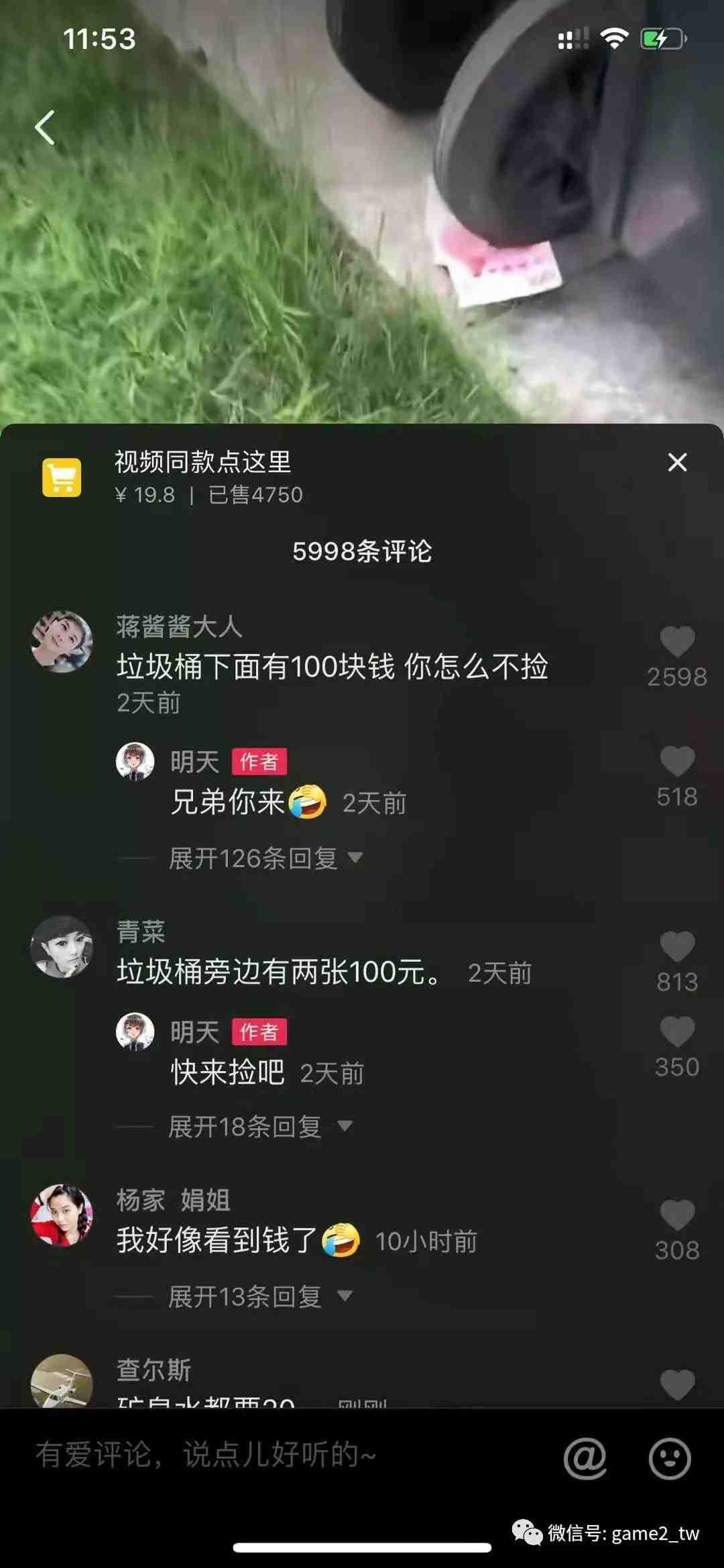Like 明天's reply 兄弟你来
The width and height of the screenshot is (724, 1568).
pos(677,762)
